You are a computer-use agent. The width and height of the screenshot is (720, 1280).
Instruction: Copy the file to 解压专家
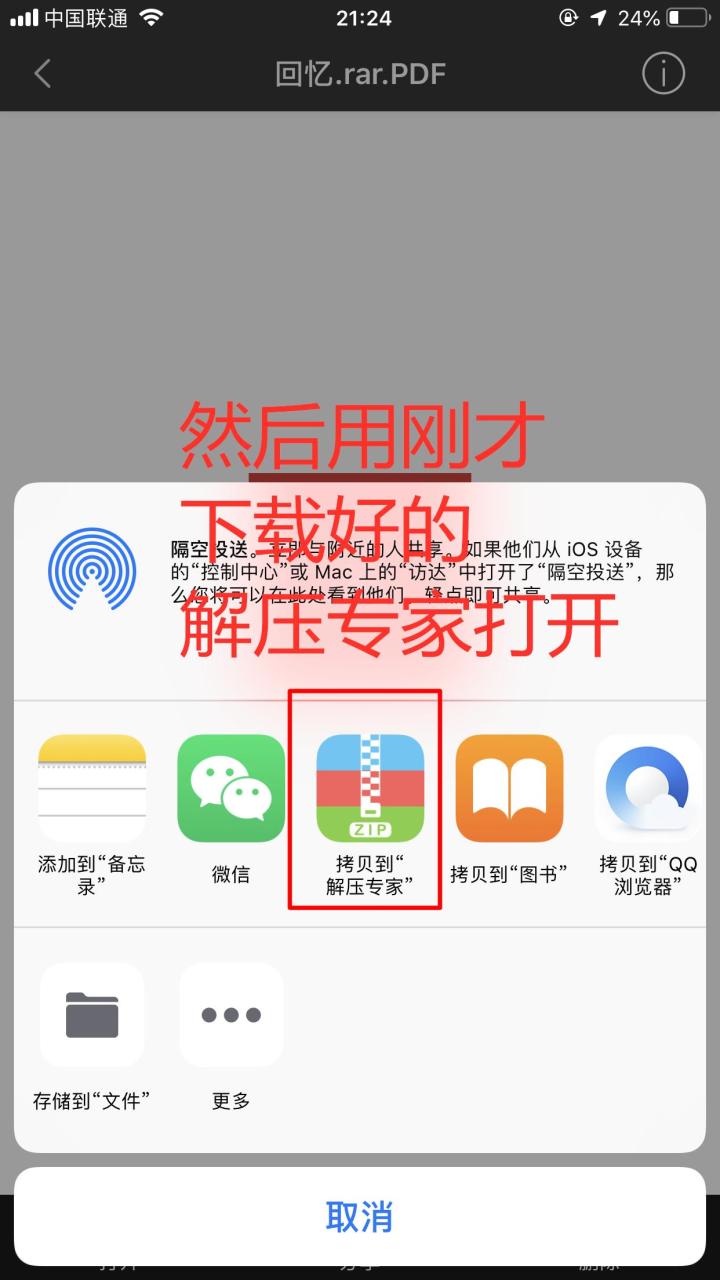370,789
